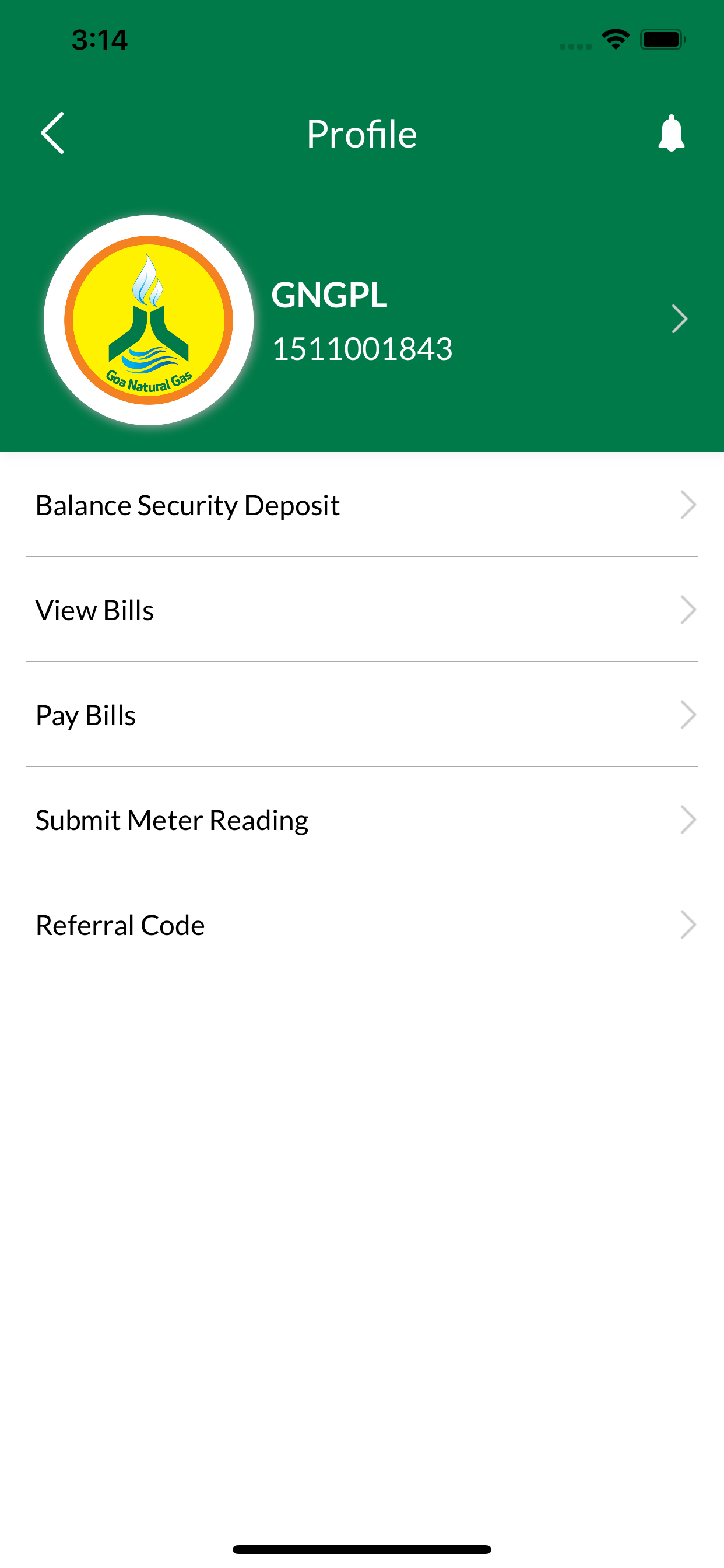This screenshot has width=724, height=1568.
Task: Open the notifications bell
Action: pyautogui.click(x=671, y=134)
